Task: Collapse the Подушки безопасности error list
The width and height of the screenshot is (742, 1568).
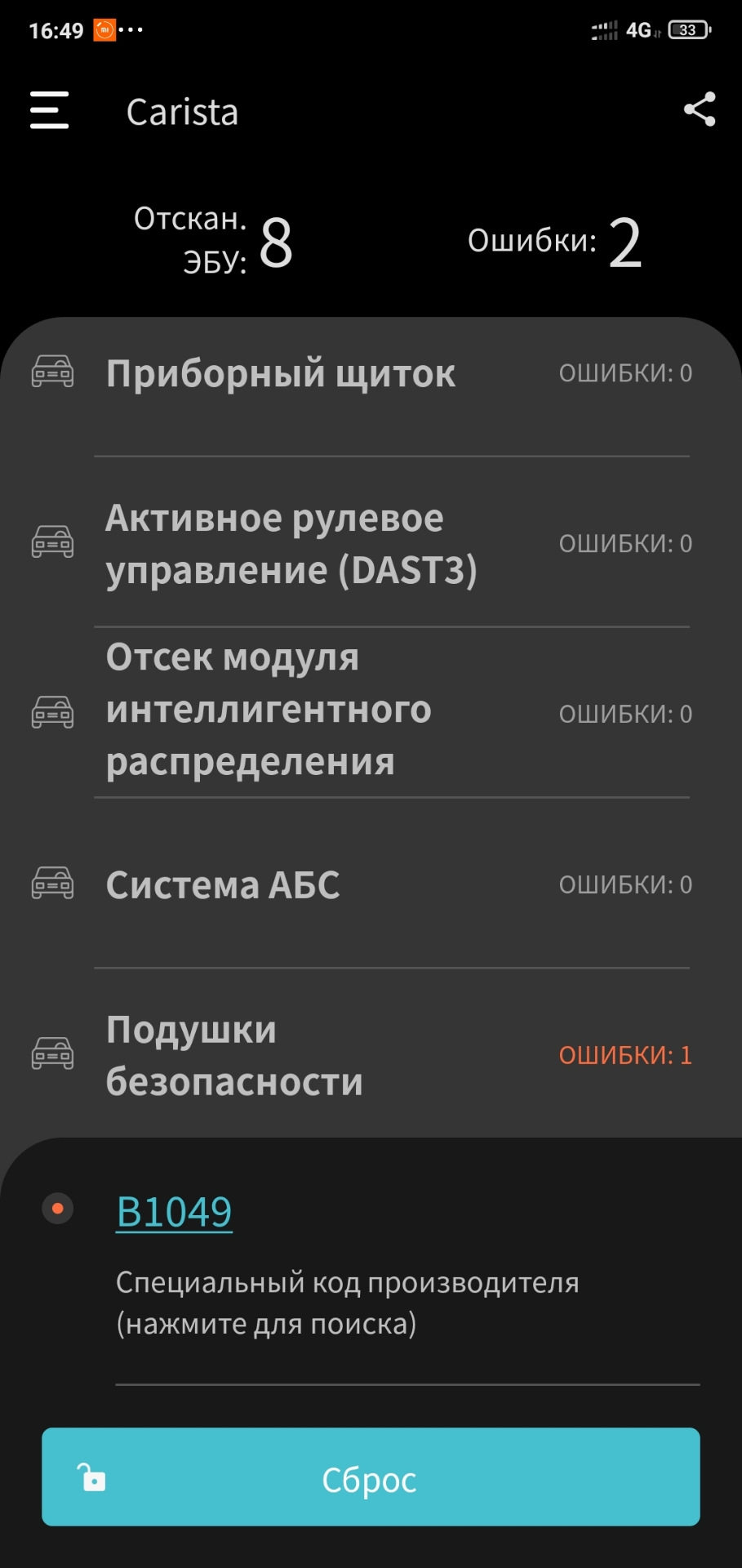Action: pyautogui.click(x=235, y=1055)
